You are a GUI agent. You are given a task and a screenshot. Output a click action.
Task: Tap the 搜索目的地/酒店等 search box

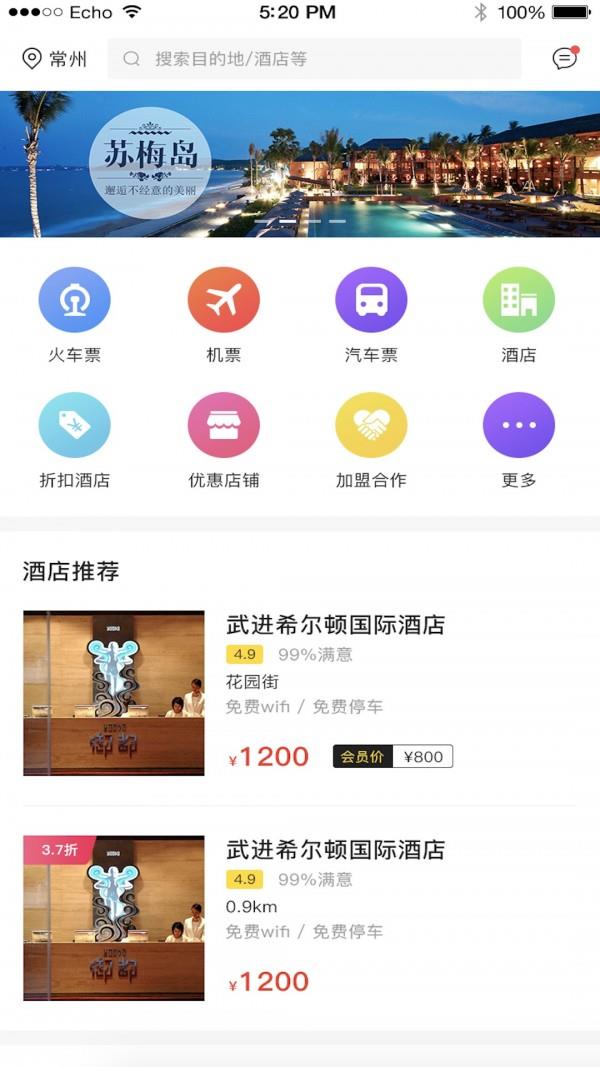(x=314, y=59)
